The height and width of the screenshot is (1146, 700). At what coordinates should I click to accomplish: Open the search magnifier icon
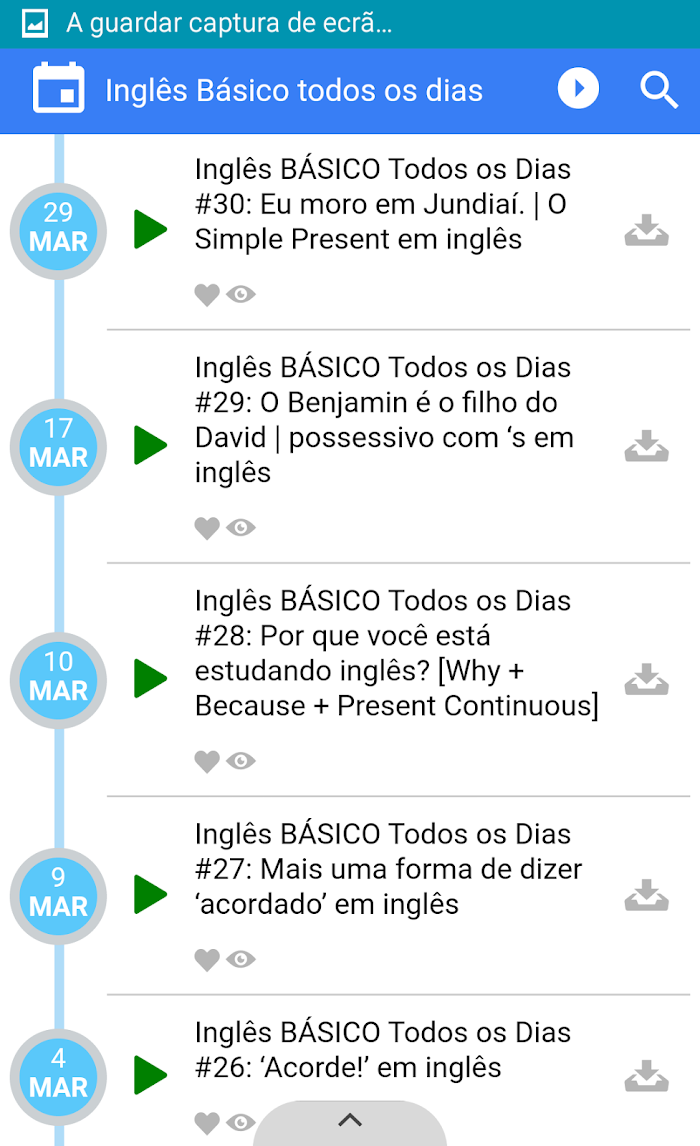tap(659, 90)
